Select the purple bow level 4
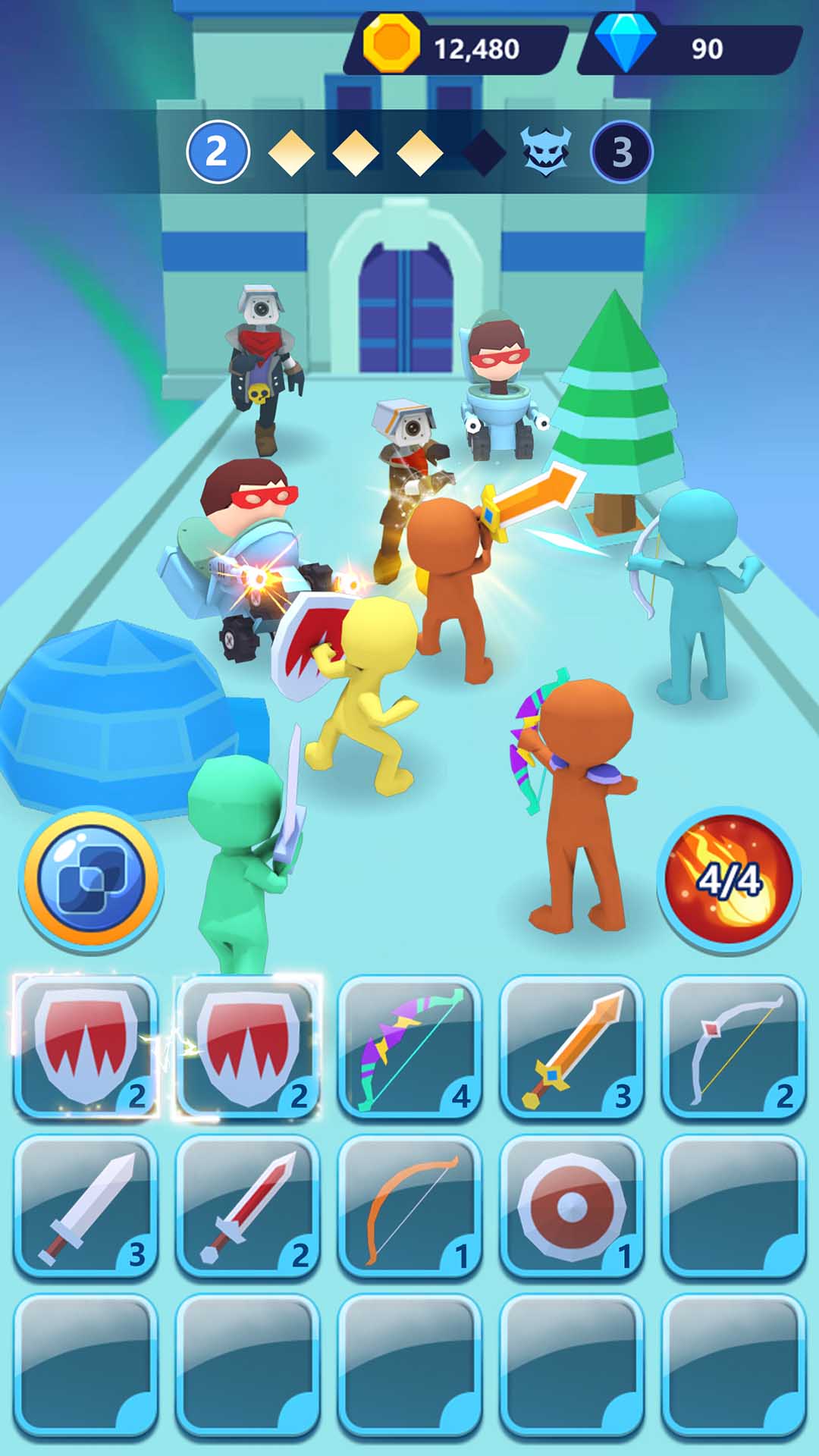819x1456 pixels. point(409,1047)
